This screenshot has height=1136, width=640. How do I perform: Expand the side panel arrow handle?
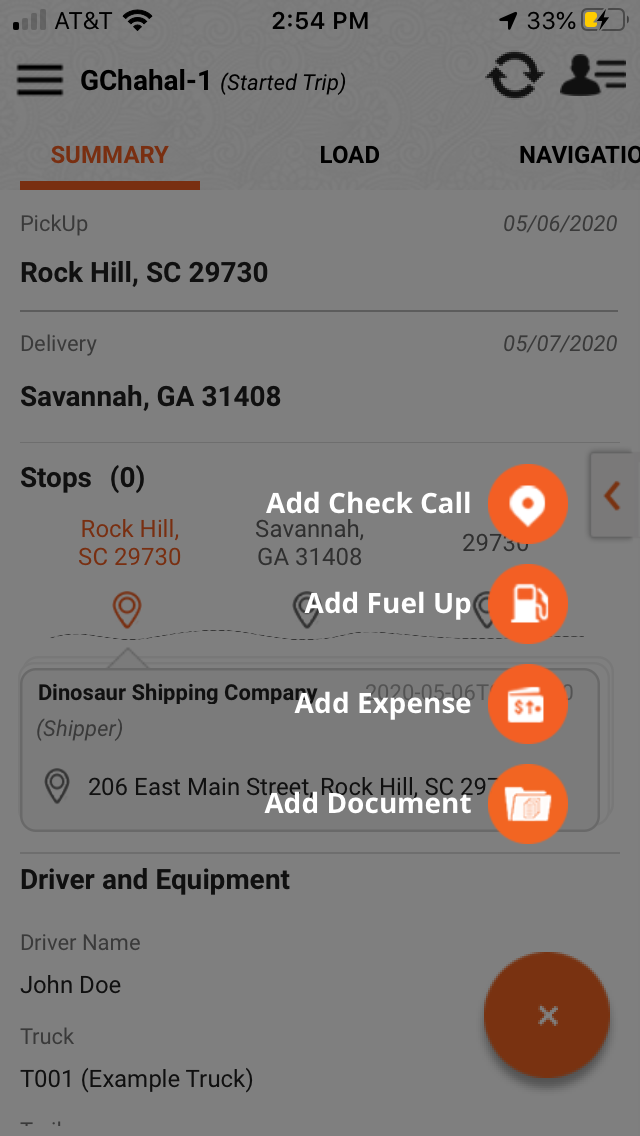(614, 495)
